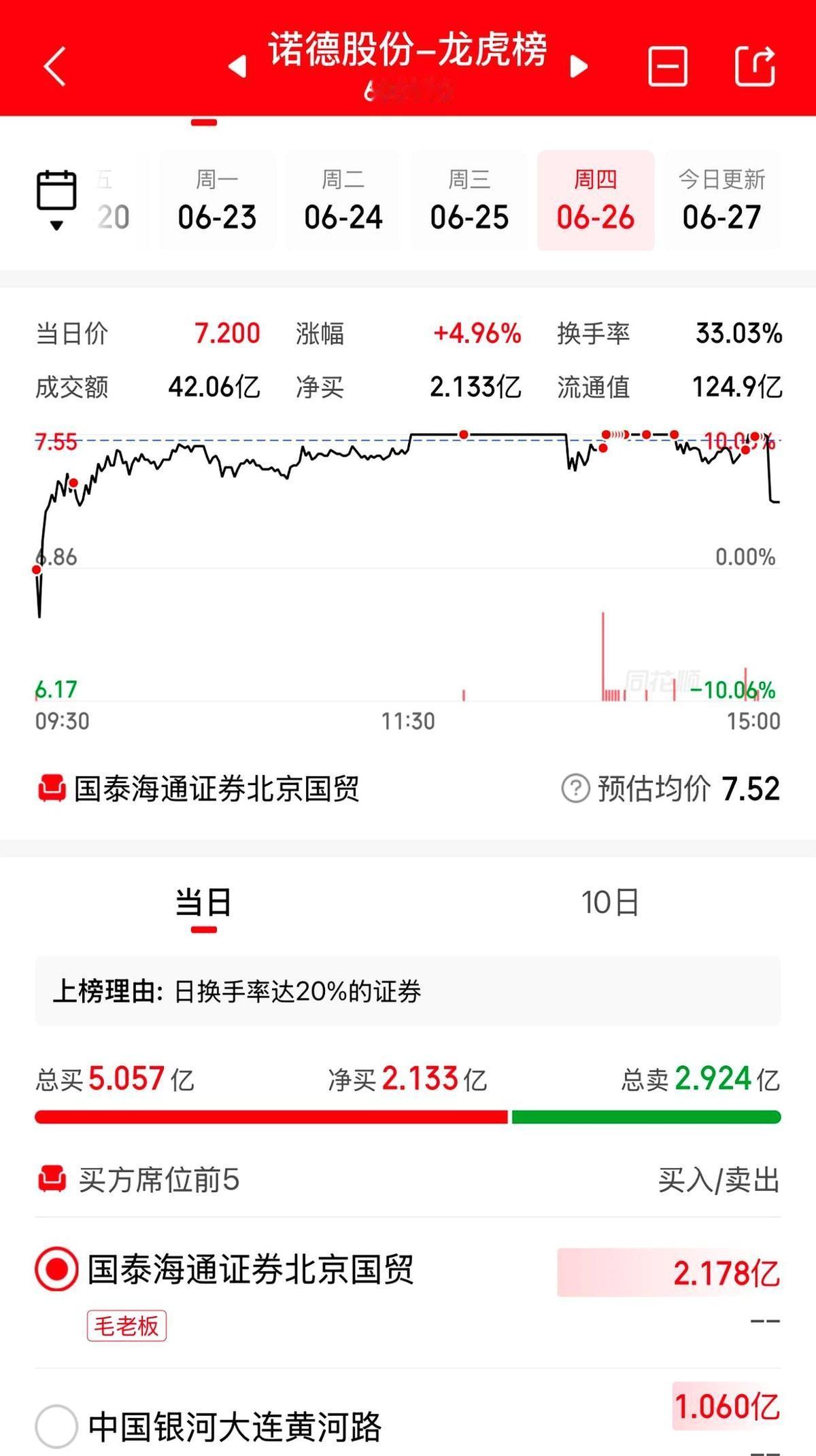
Task: Switch to the previous stock with left triangle
Action: click(x=237, y=67)
